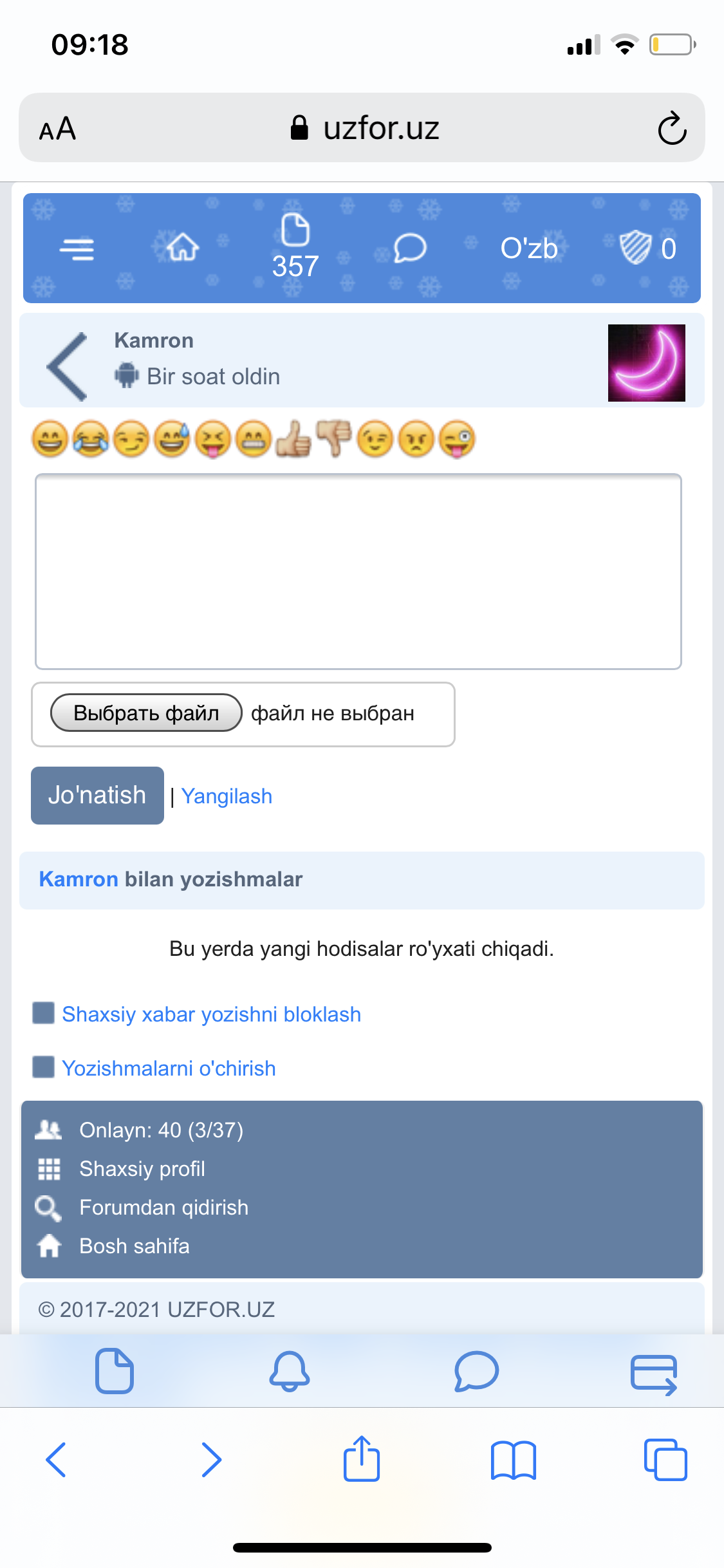The width and height of the screenshot is (724, 1568).
Task: Open Kamron's moon avatar
Action: tap(646, 363)
